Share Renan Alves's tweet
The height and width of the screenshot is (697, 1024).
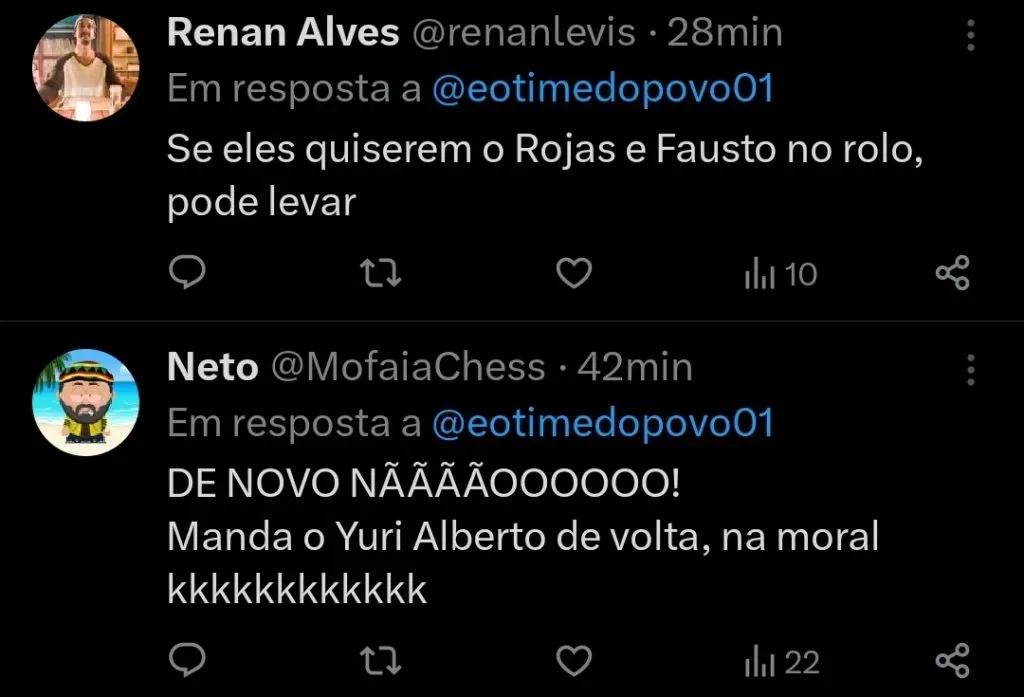[x=952, y=273]
